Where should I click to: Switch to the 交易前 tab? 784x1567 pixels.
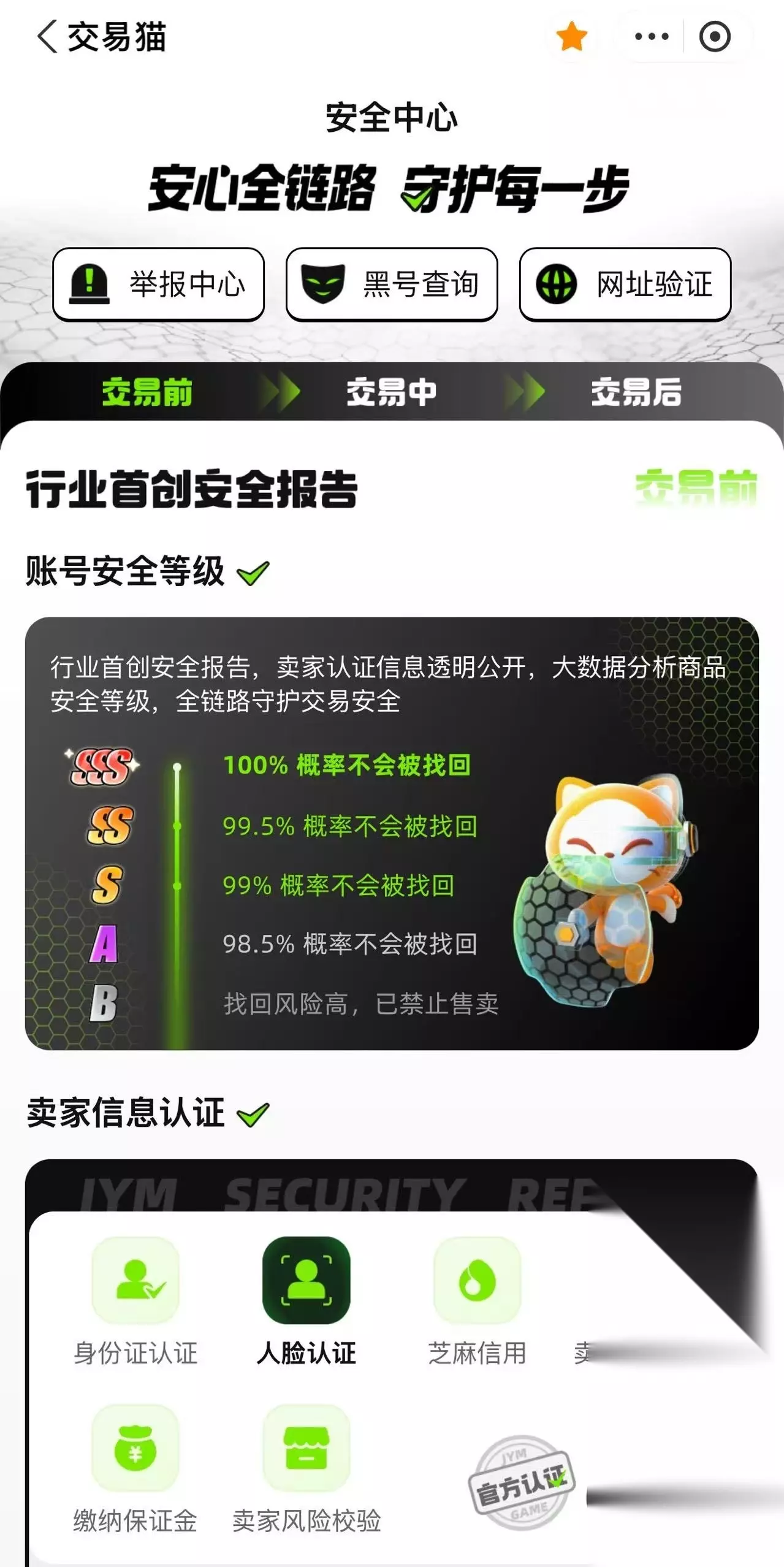tap(147, 392)
